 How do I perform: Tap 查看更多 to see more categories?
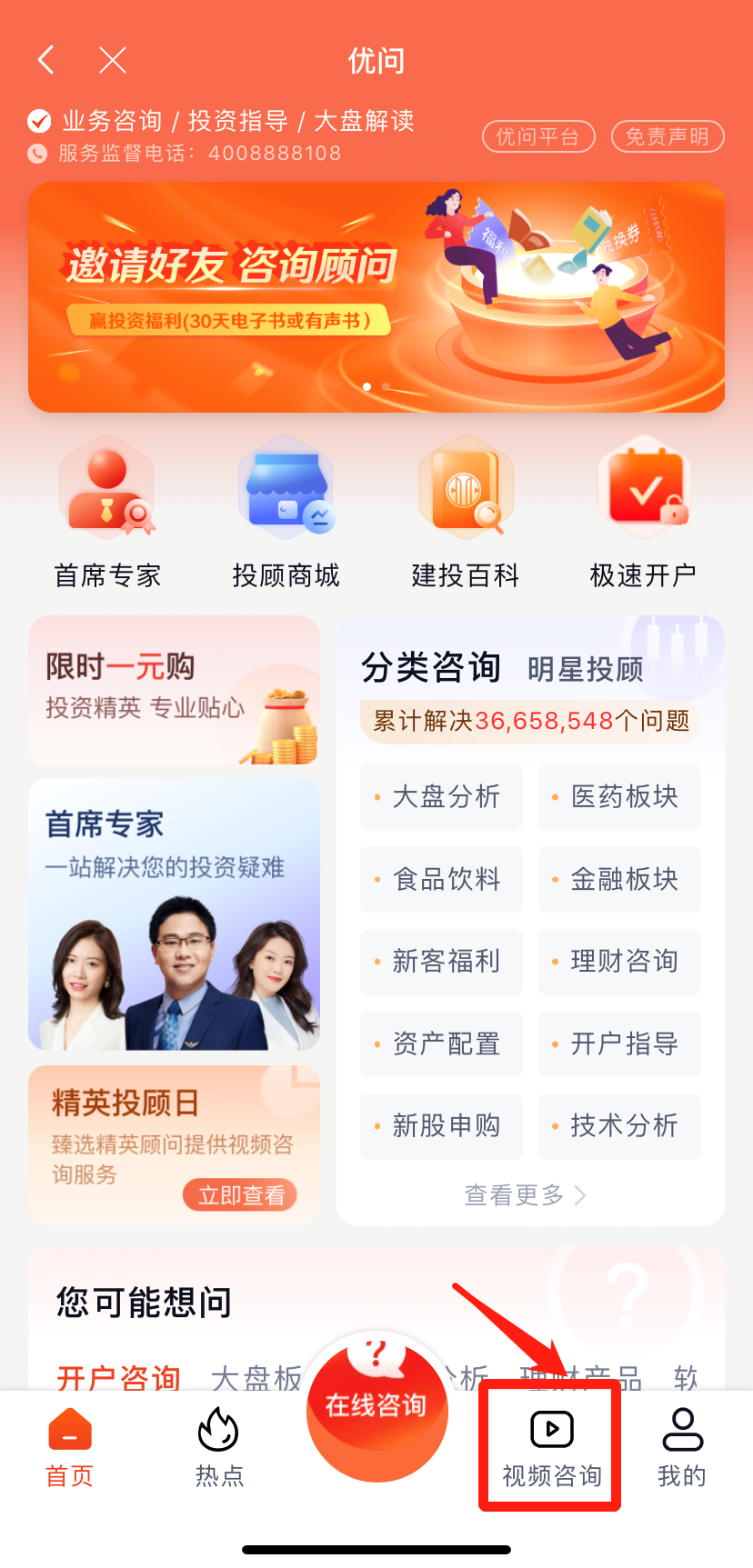tap(525, 1194)
